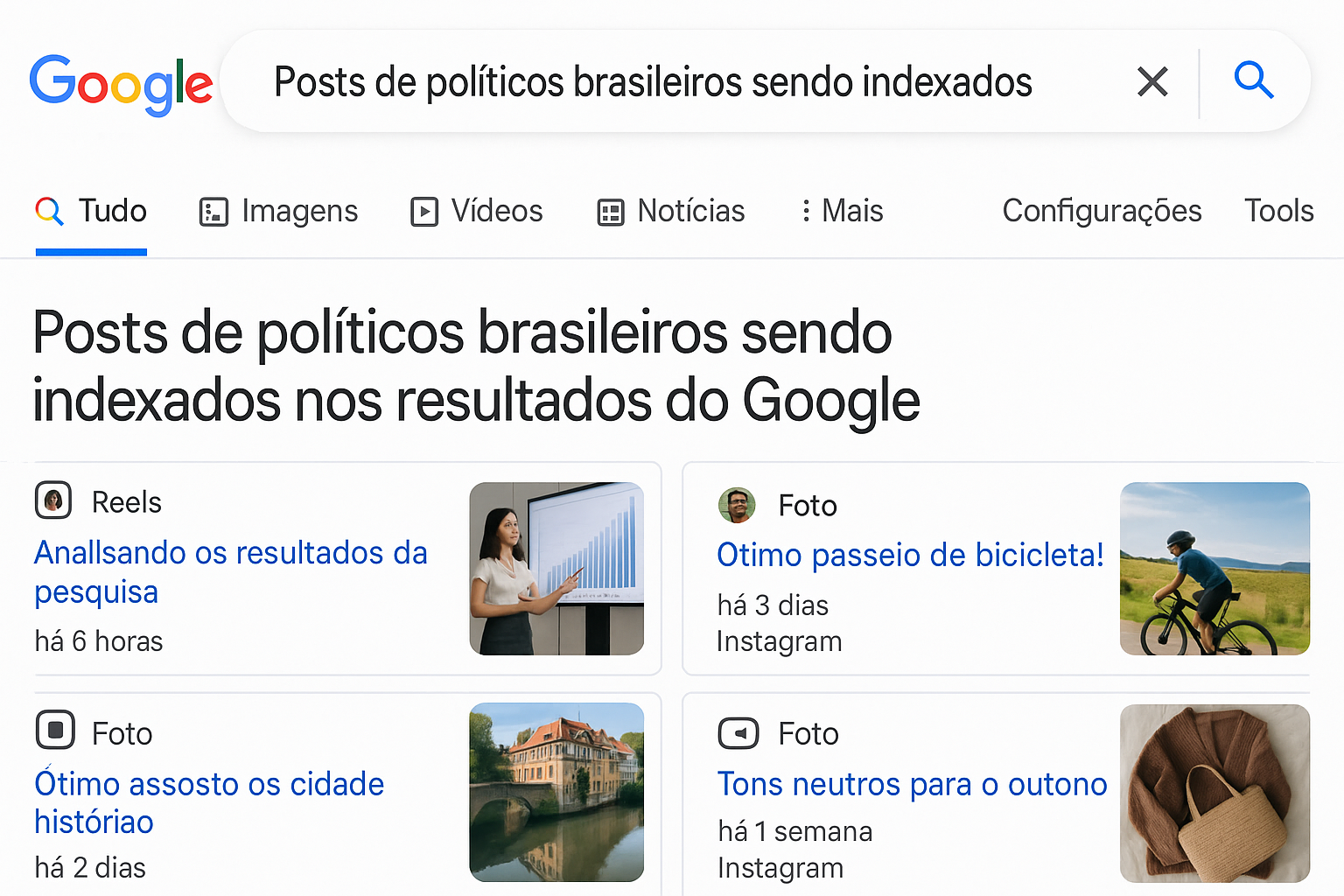Switch to the Notícias tab

click(x=671, y=211)
